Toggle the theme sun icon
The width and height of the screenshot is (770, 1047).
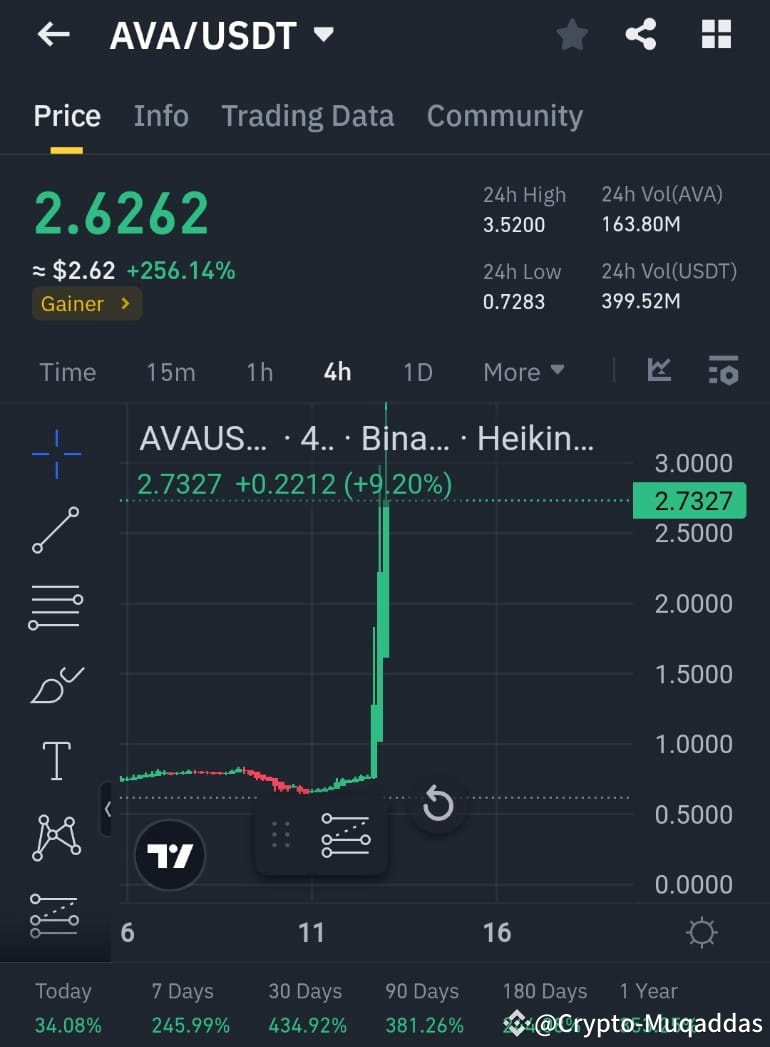tap(701, 930)
